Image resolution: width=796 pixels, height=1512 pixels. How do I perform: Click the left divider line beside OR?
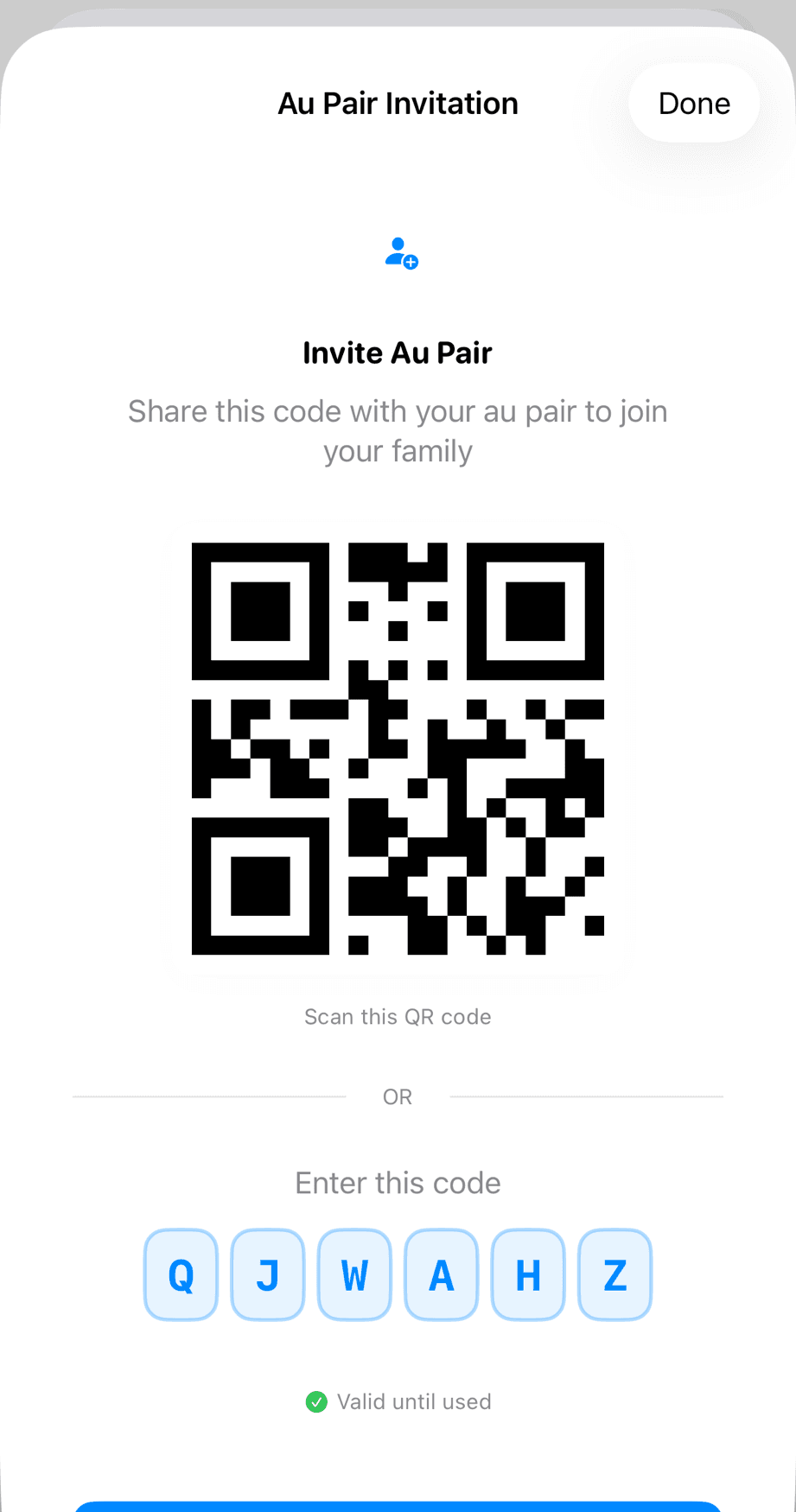[209, 1096]
